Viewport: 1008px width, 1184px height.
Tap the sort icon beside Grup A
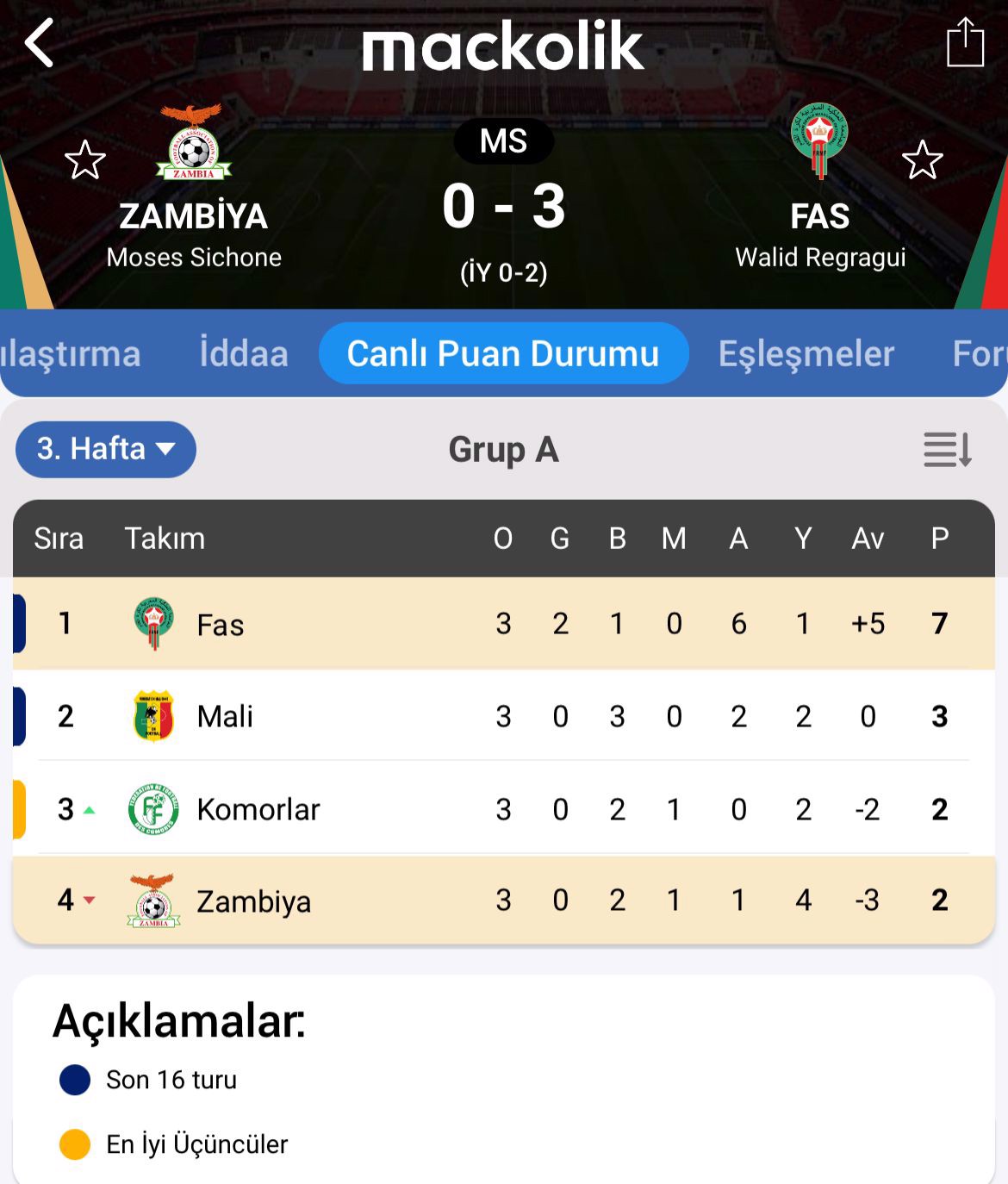(x=948, y=449)
